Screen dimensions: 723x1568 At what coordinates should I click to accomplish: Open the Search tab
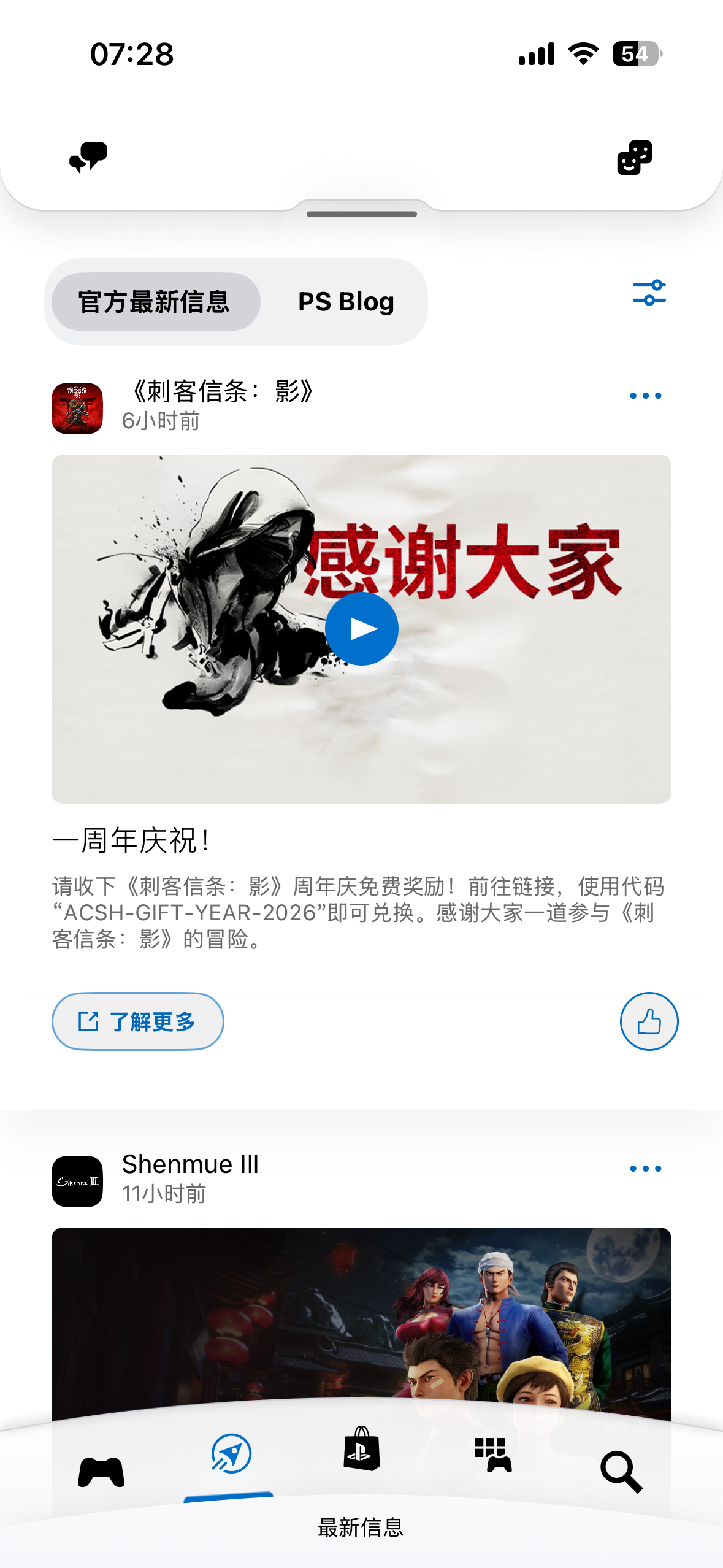pyautogui.click(x=621, y=1471)
